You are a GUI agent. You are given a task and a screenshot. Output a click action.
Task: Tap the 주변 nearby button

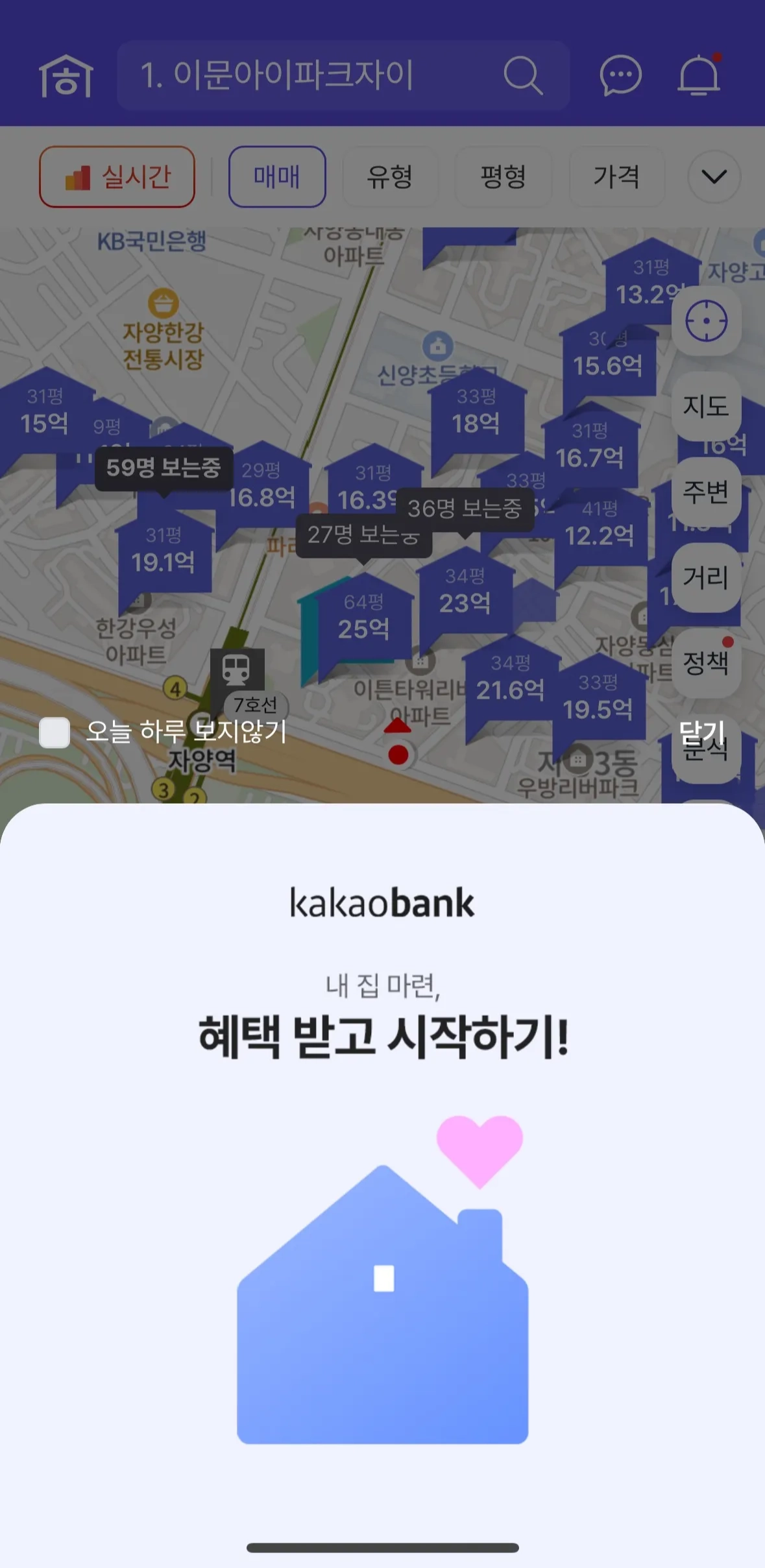tap(706, 492)
